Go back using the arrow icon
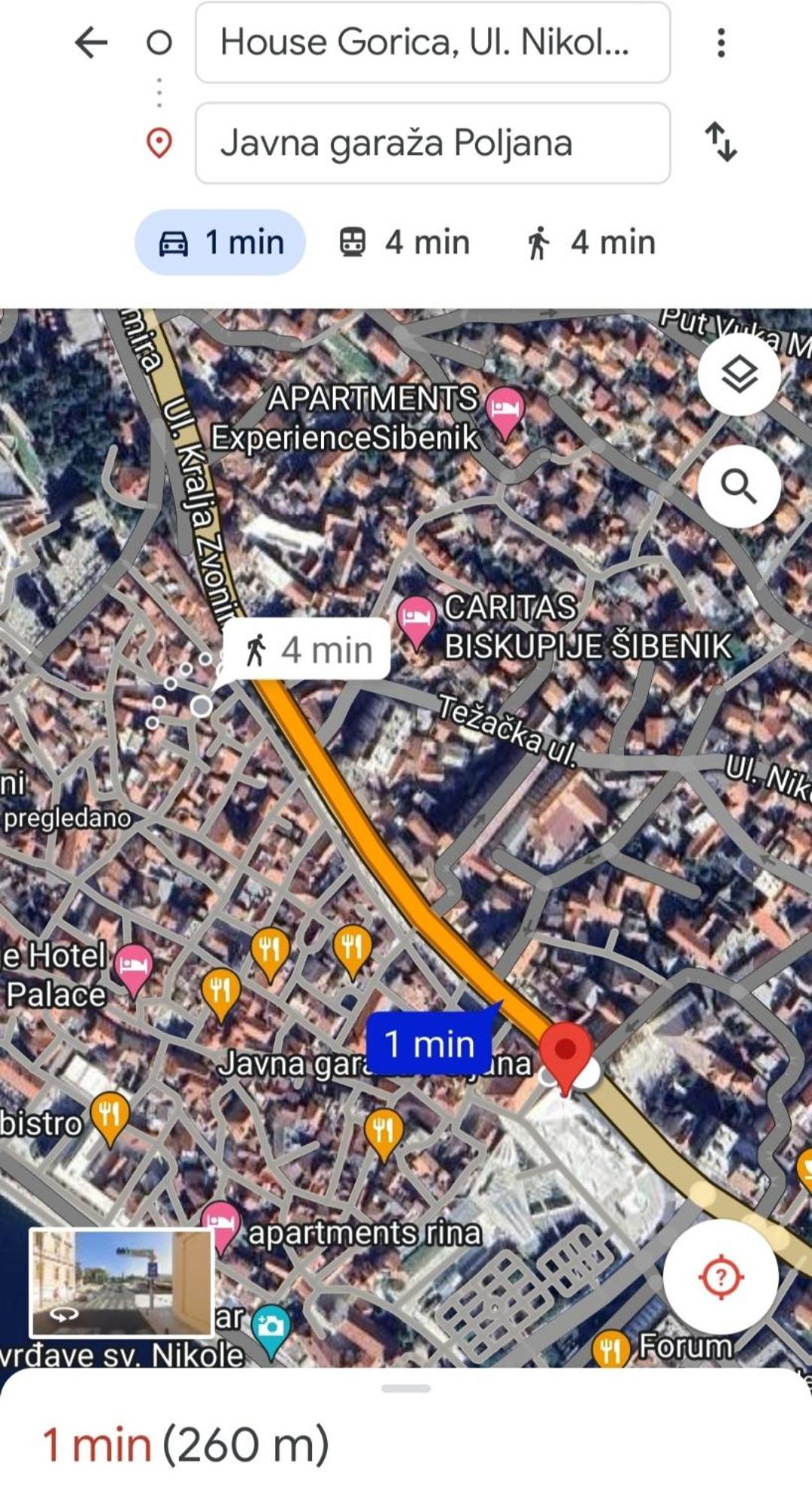Viewport: 812px width, 1491px height. [91, 43]
